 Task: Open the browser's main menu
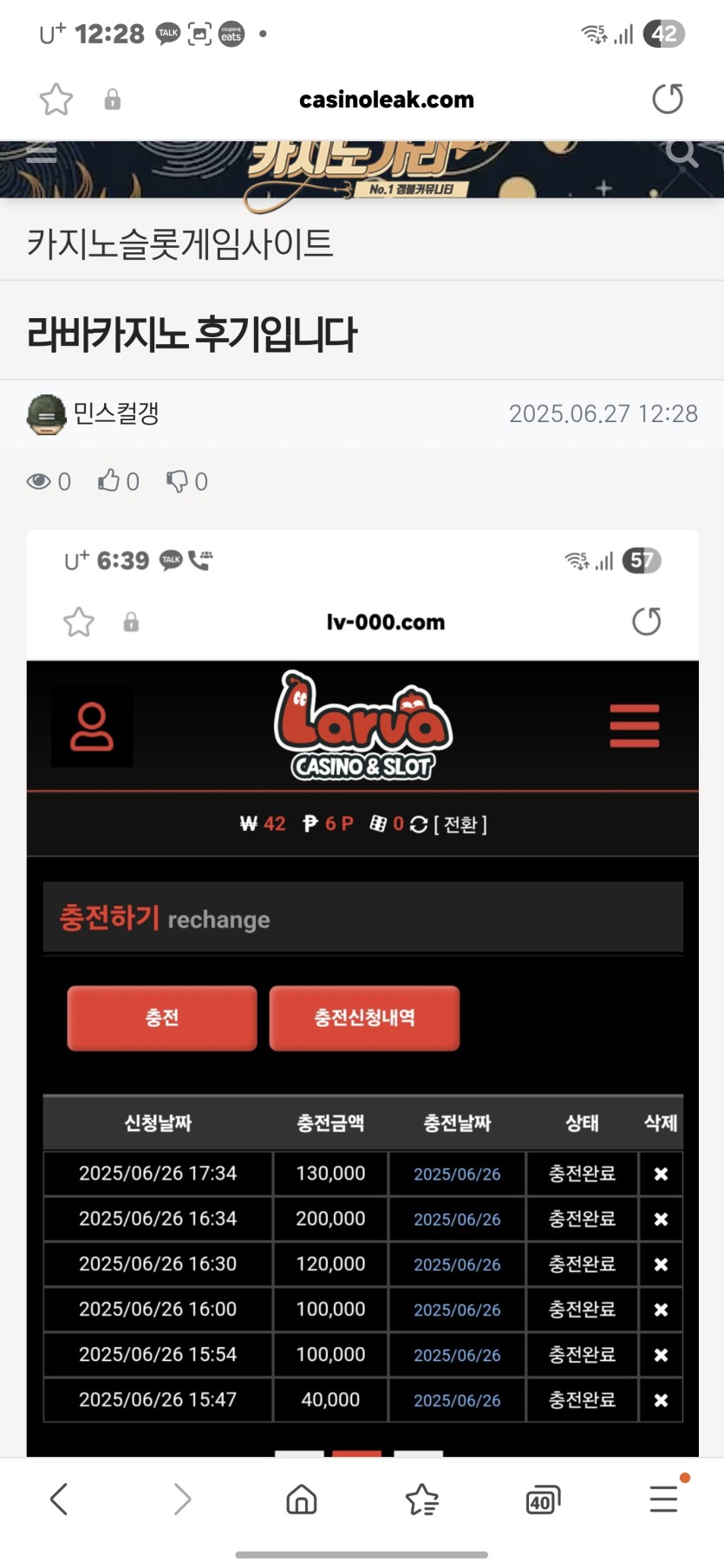[664, 1499]
